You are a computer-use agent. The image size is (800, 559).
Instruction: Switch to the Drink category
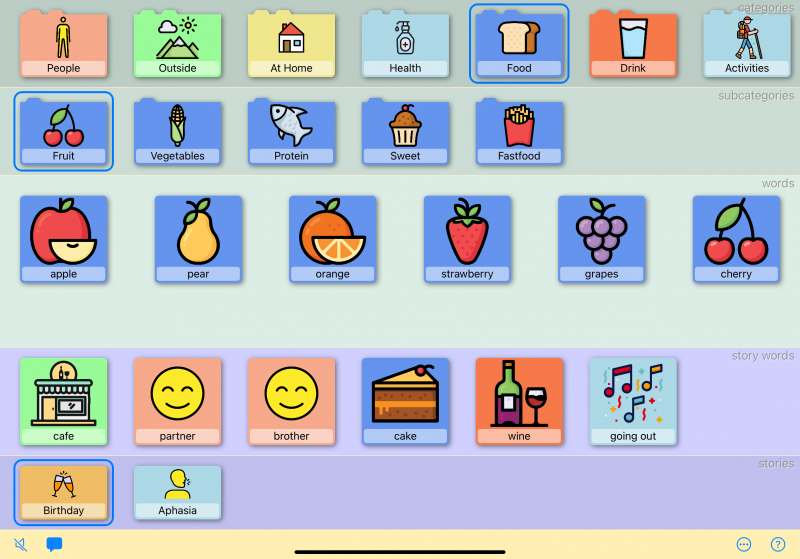[x=633, y=45]
